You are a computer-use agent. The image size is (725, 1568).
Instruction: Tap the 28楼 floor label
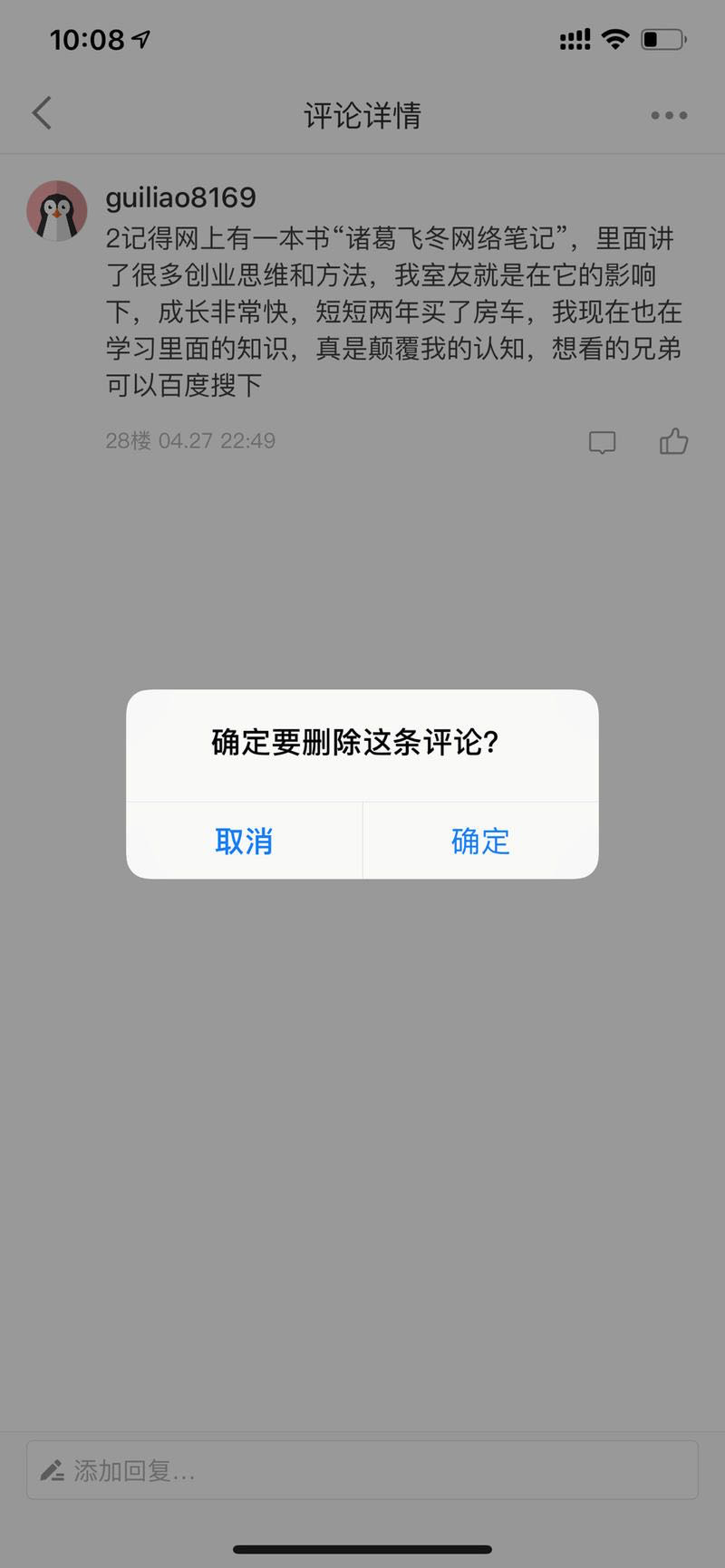click(127, 441)
